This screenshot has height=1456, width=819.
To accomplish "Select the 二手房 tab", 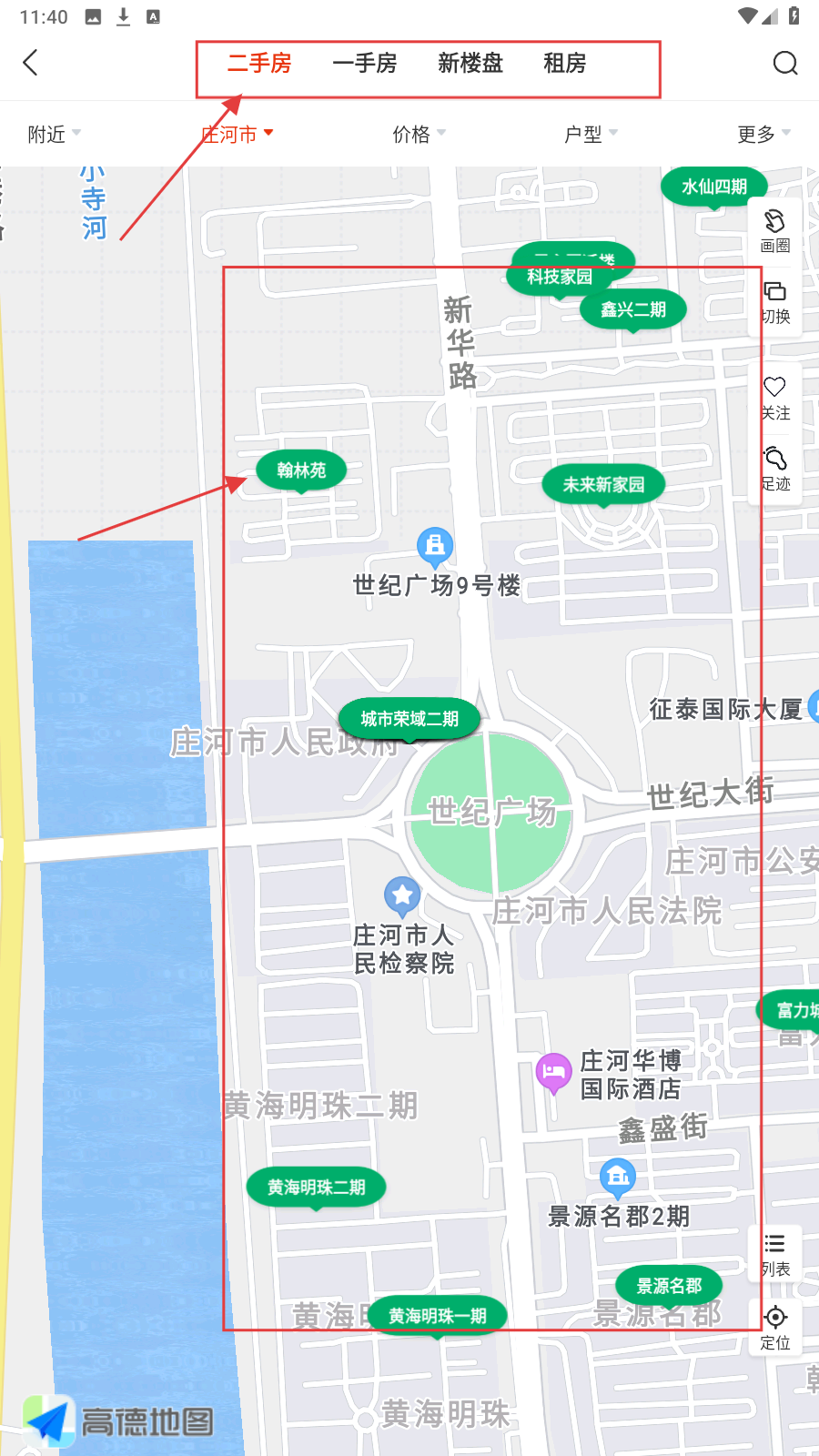I will pos(259,64).
